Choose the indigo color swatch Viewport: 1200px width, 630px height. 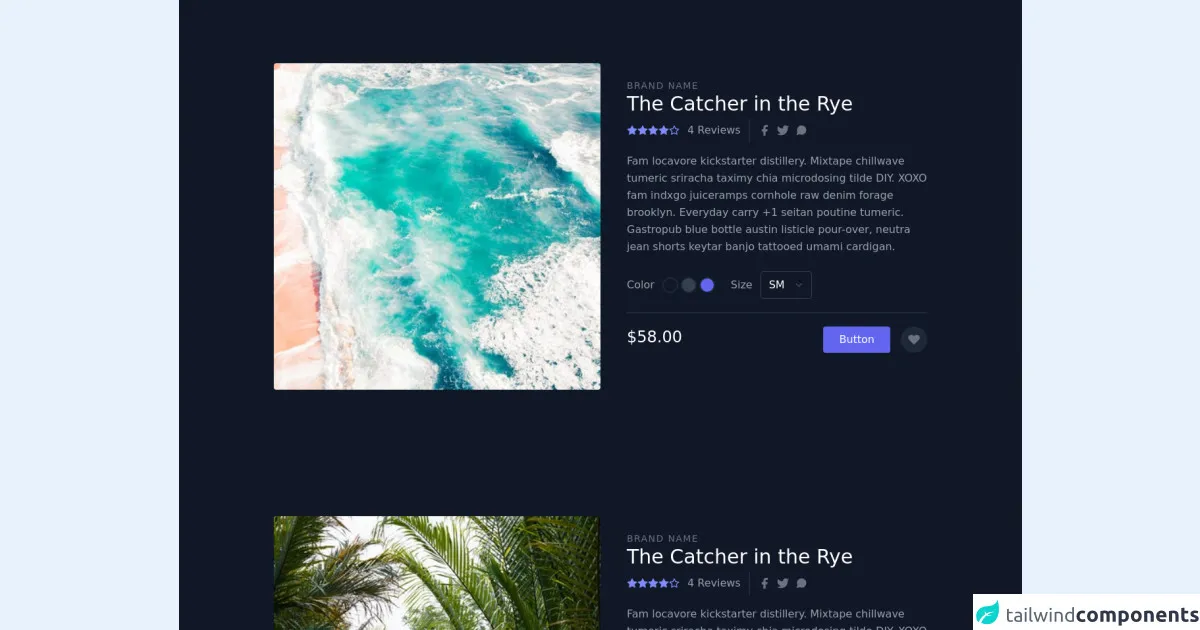click(x=707, y=285)
